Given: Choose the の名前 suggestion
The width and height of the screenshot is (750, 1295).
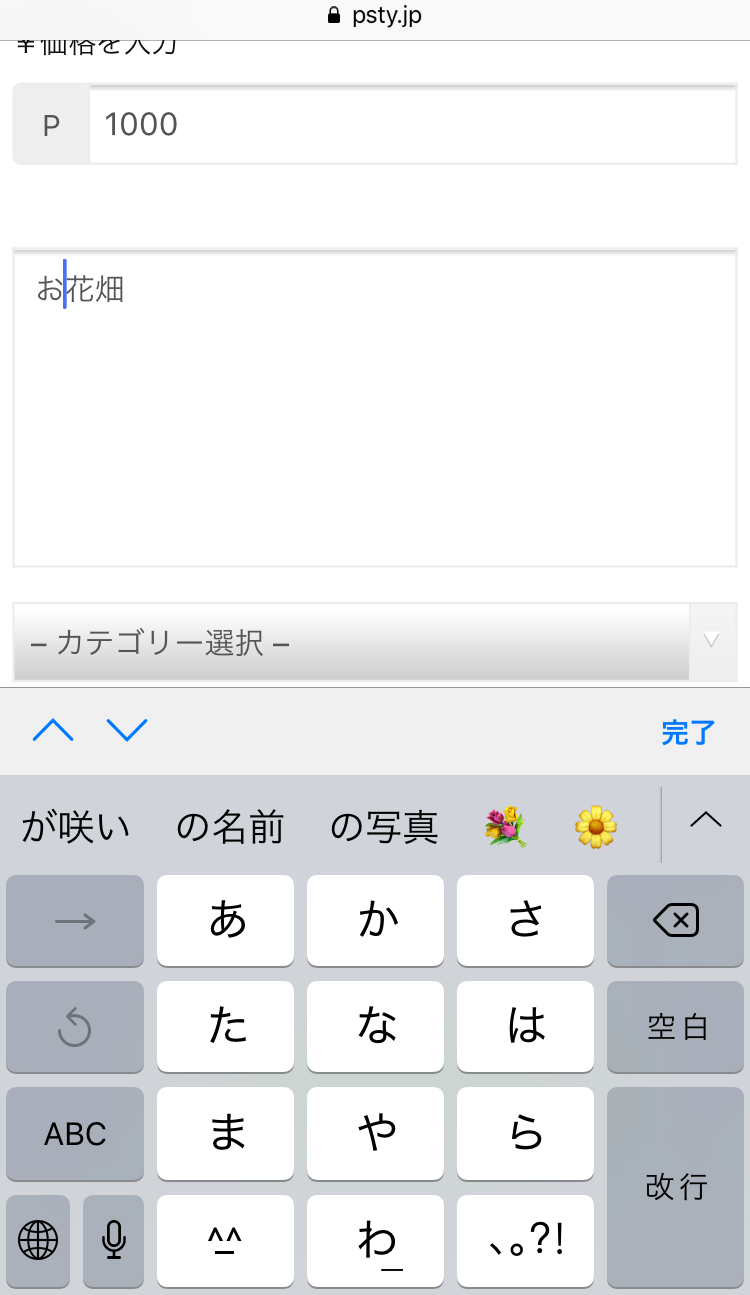Looking at the screenshot, I should click(x=230, y=827).
